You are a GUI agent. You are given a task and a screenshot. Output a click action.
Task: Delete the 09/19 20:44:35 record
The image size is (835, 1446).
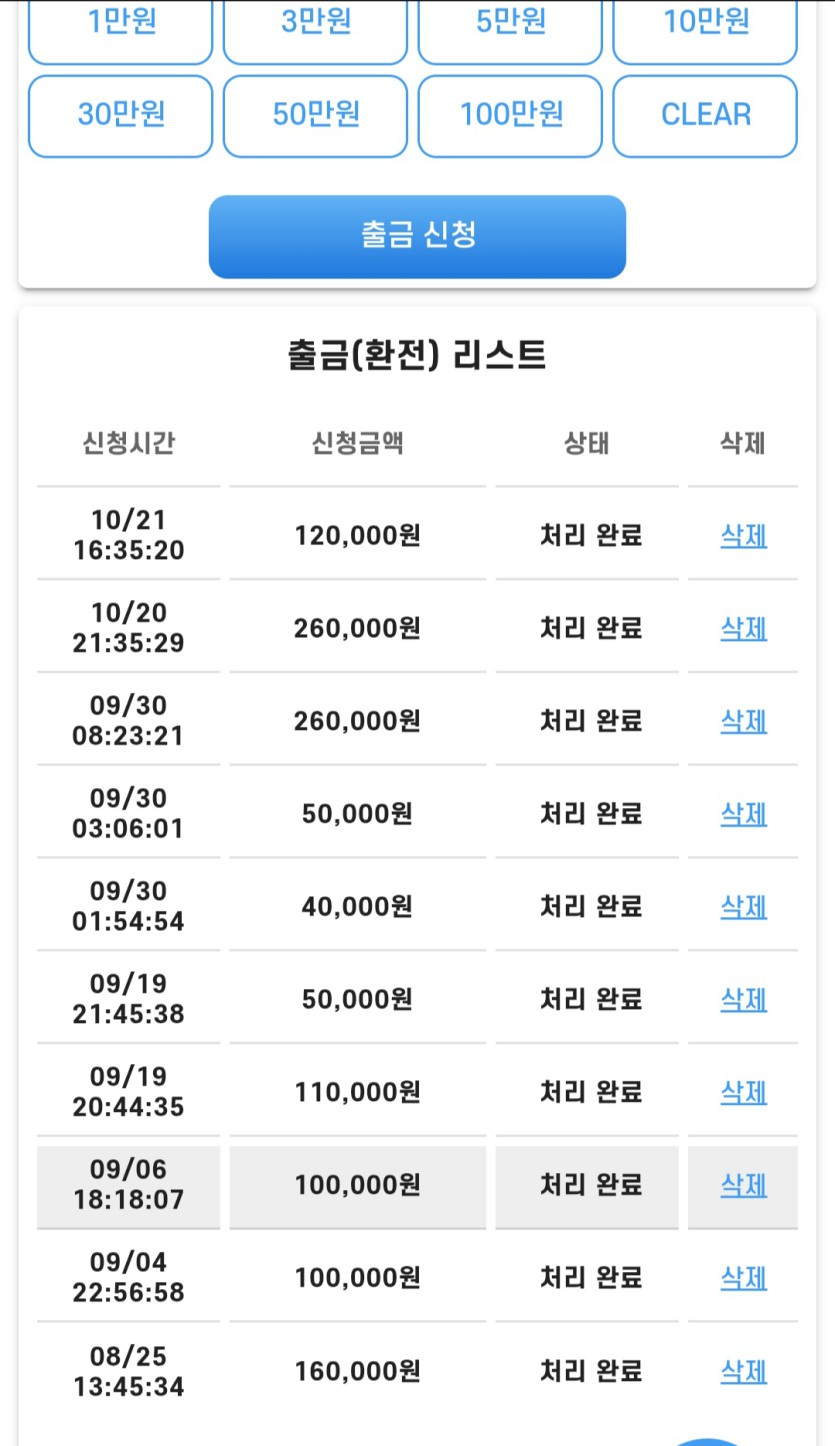pyautogui.click(x=743, y=1092)
